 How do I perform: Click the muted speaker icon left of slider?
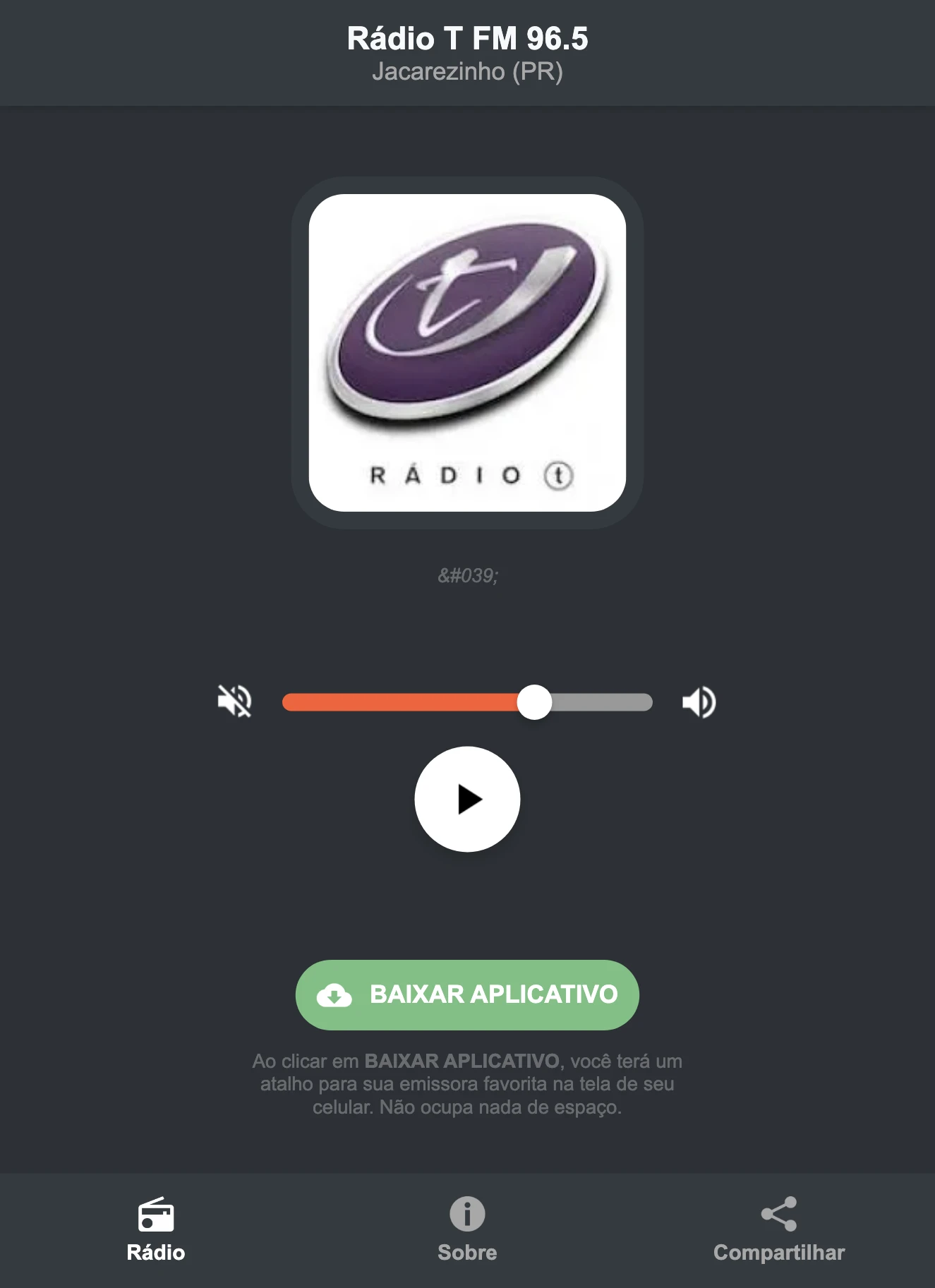(235, 701)
